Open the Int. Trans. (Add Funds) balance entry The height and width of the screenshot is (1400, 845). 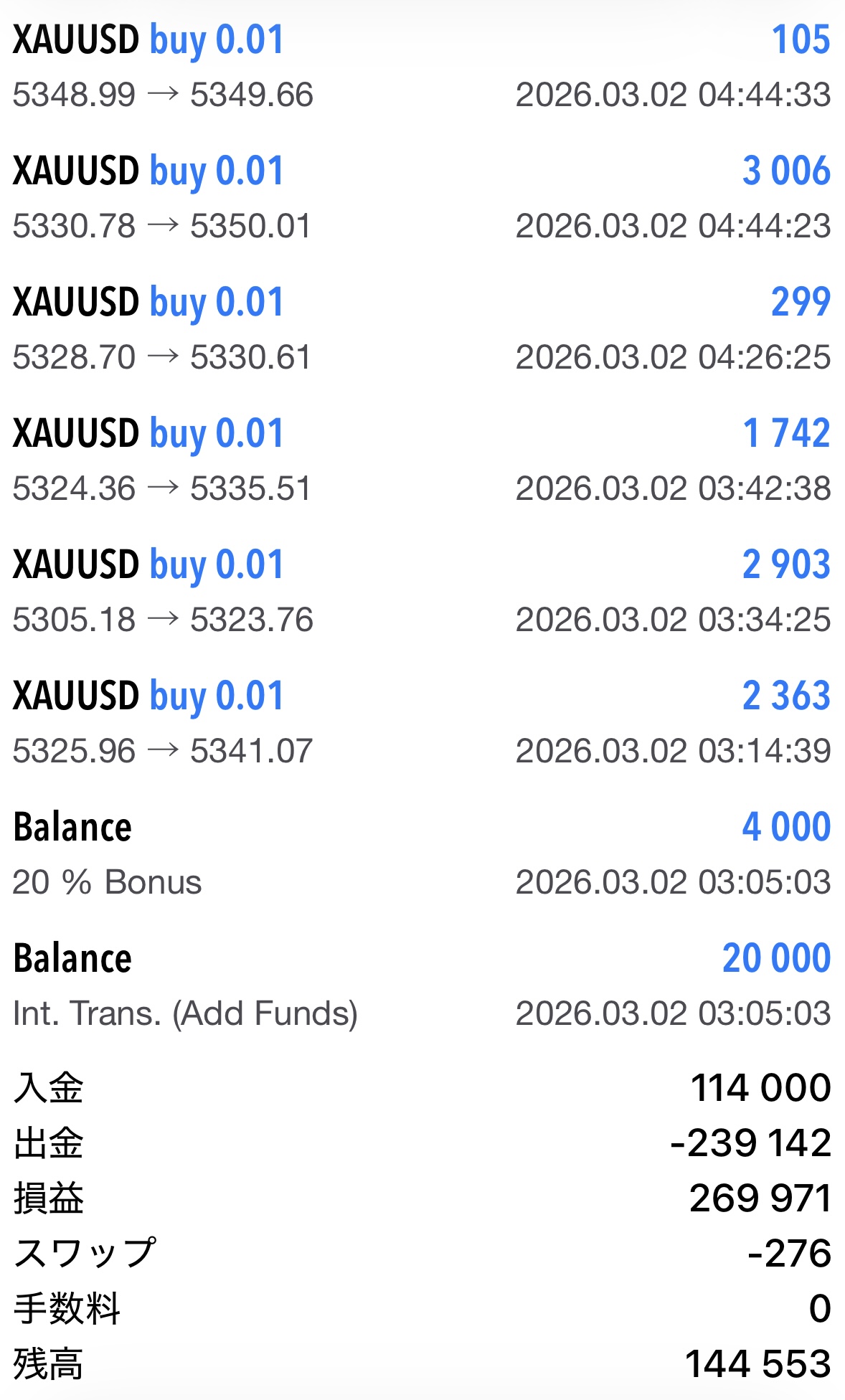pyautogui.click(x=422, y=985)
